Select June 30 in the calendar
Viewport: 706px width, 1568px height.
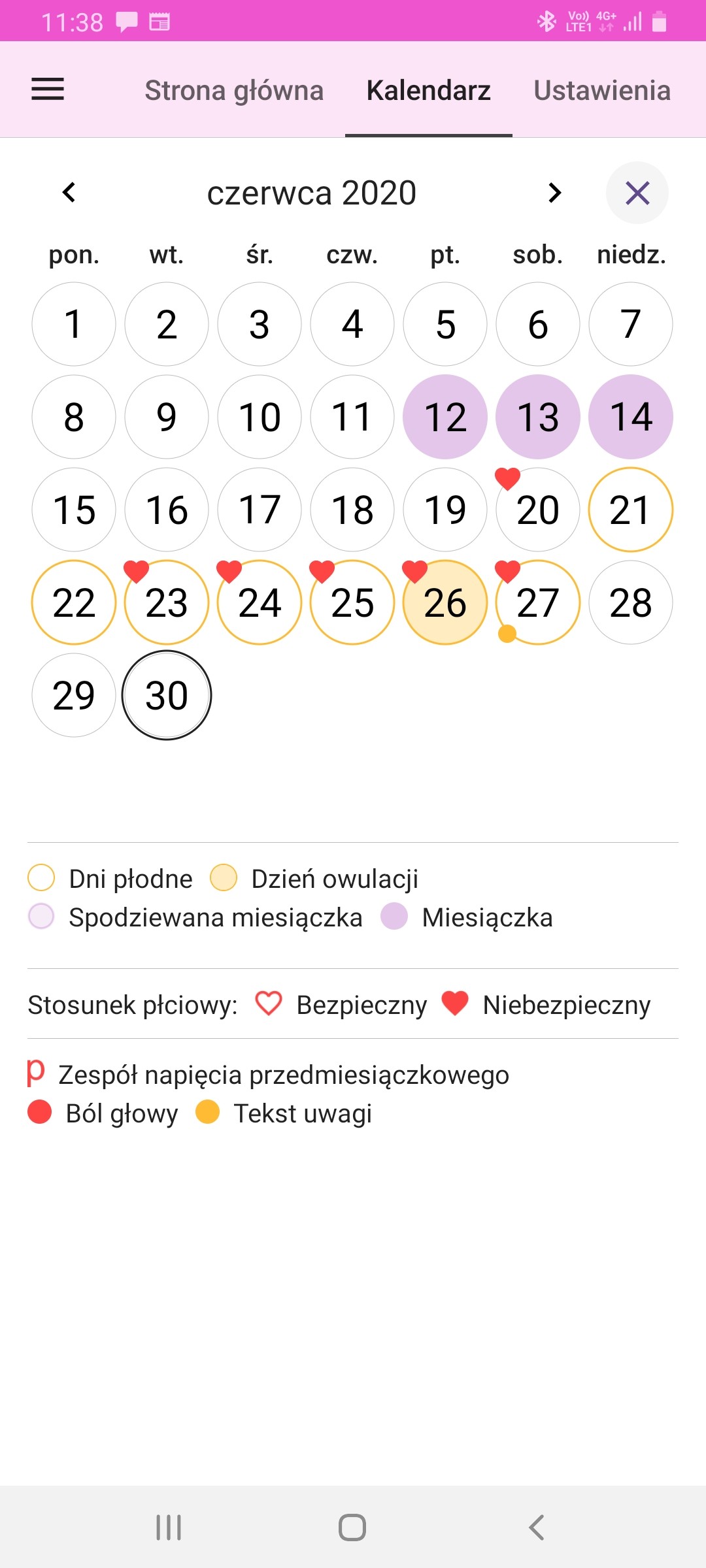click(x=167, y=696)
